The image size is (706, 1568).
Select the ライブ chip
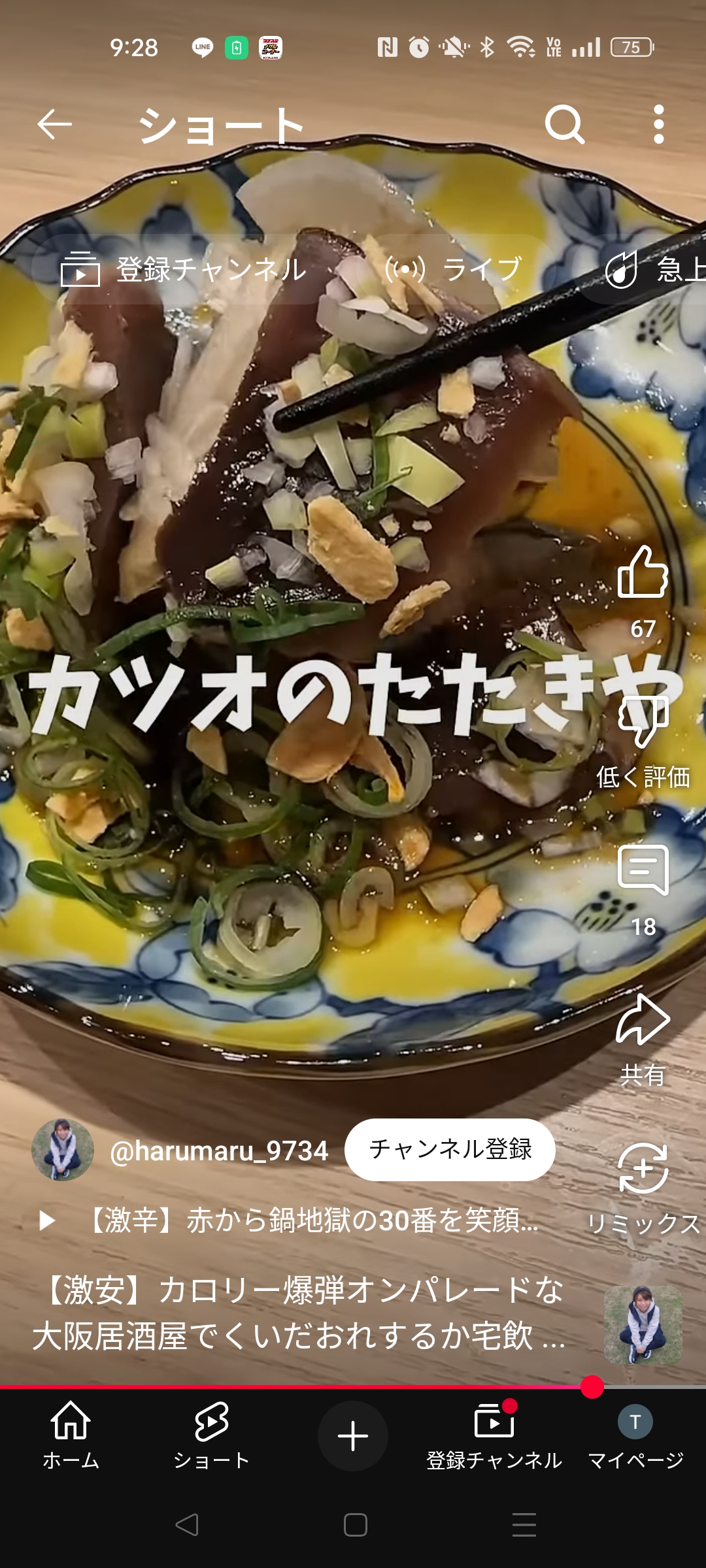454,269
